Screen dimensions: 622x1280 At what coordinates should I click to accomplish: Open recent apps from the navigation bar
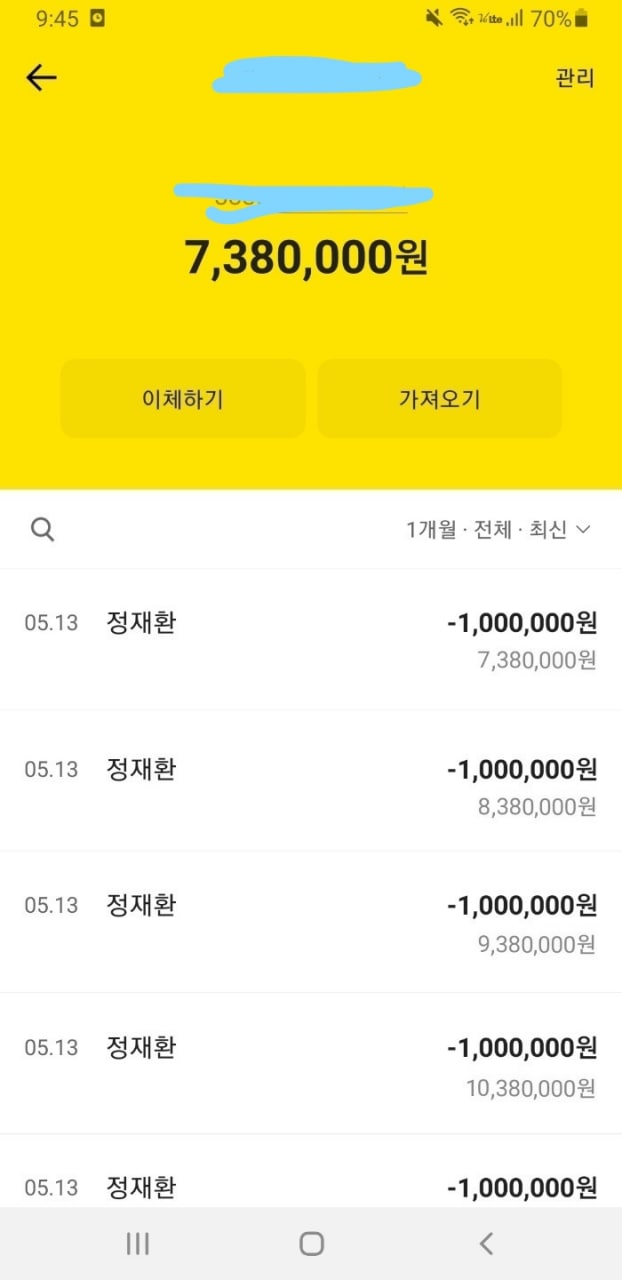pyautogui.click(x=137, y=1243)
